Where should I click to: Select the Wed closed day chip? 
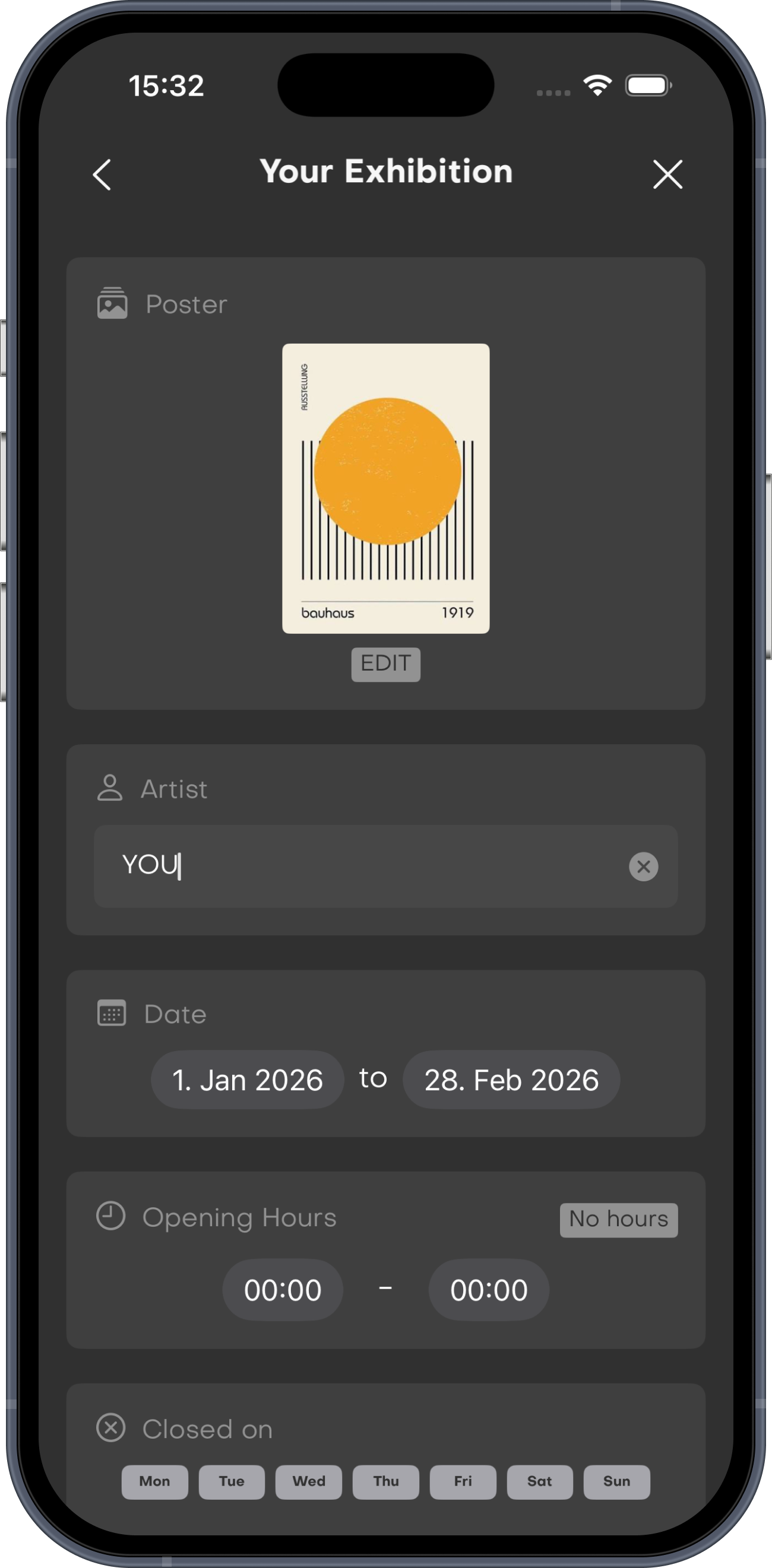pos(309,1481)
